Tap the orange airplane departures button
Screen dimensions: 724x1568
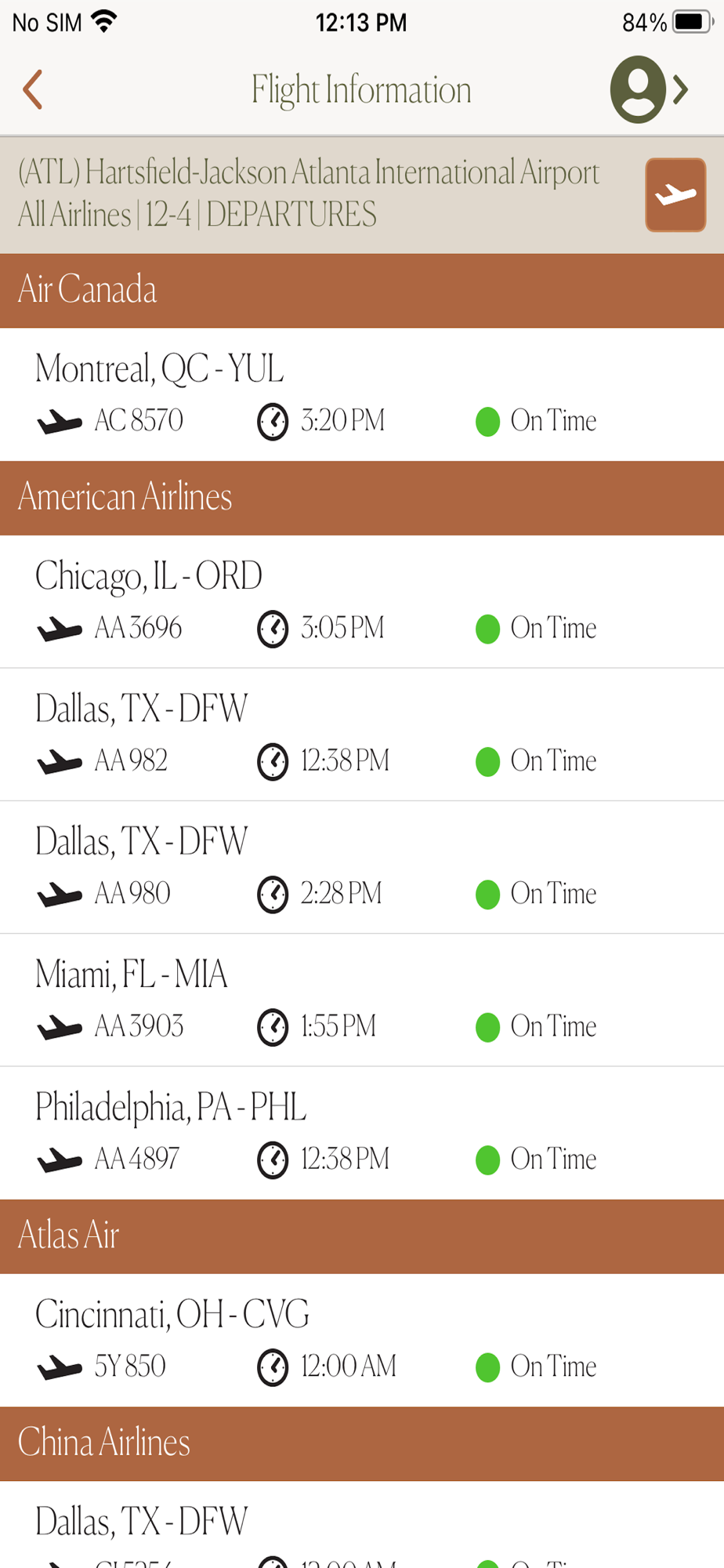(675, 195)
